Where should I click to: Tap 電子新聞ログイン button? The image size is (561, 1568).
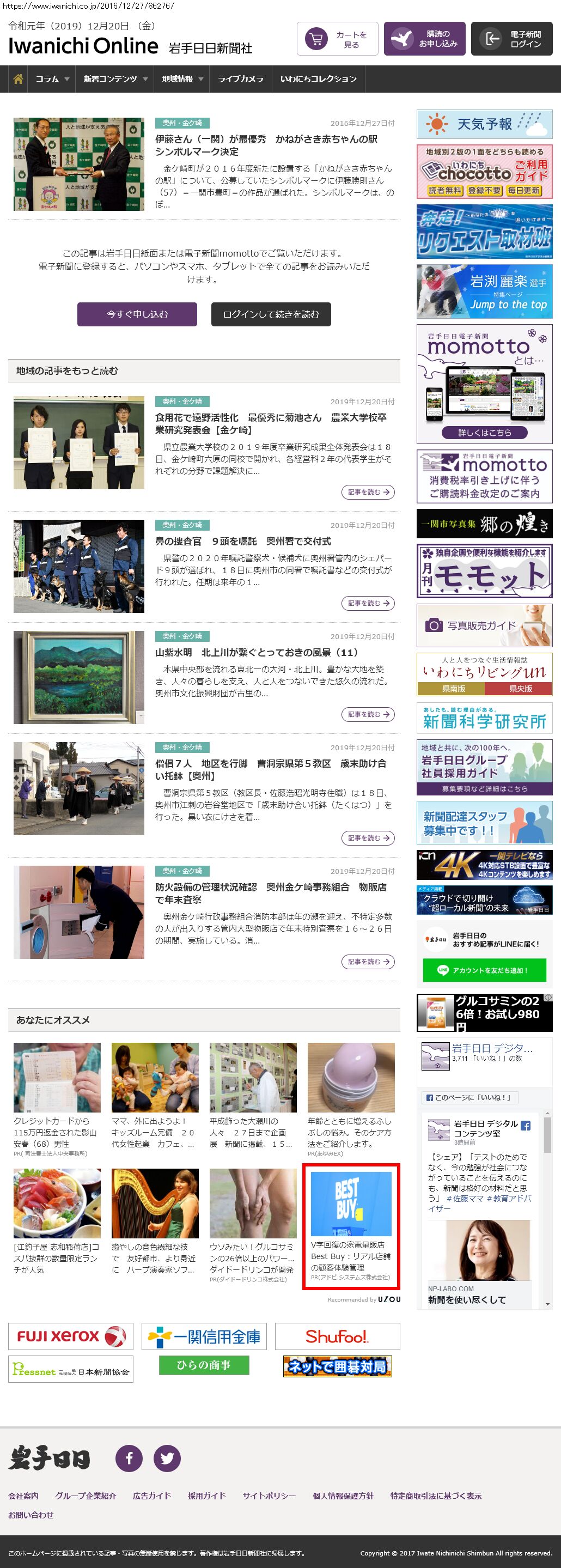tap(512, 40)
